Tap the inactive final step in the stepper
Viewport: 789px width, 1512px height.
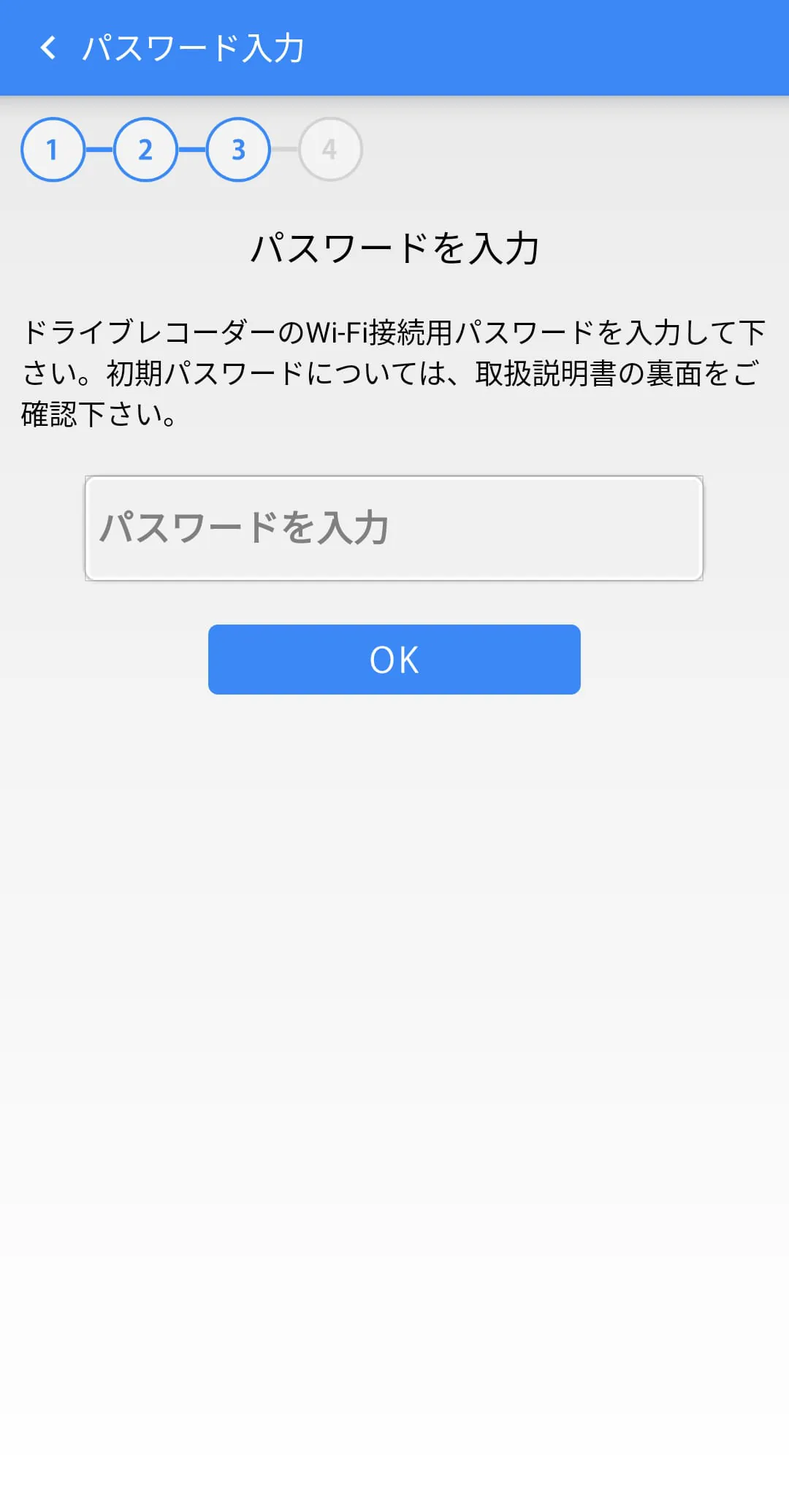click(330, 149)
